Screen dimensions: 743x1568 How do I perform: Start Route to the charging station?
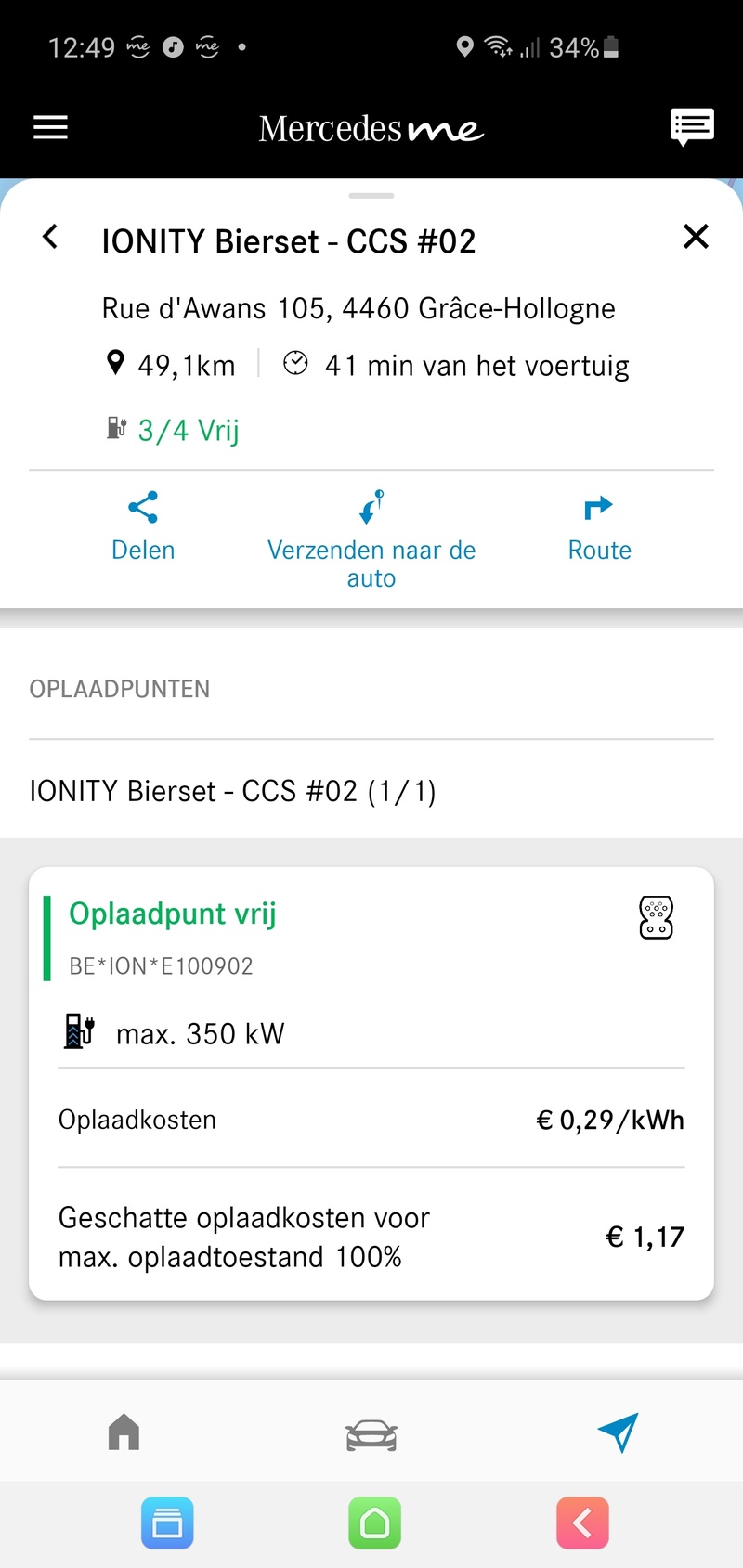pos(599,526)
